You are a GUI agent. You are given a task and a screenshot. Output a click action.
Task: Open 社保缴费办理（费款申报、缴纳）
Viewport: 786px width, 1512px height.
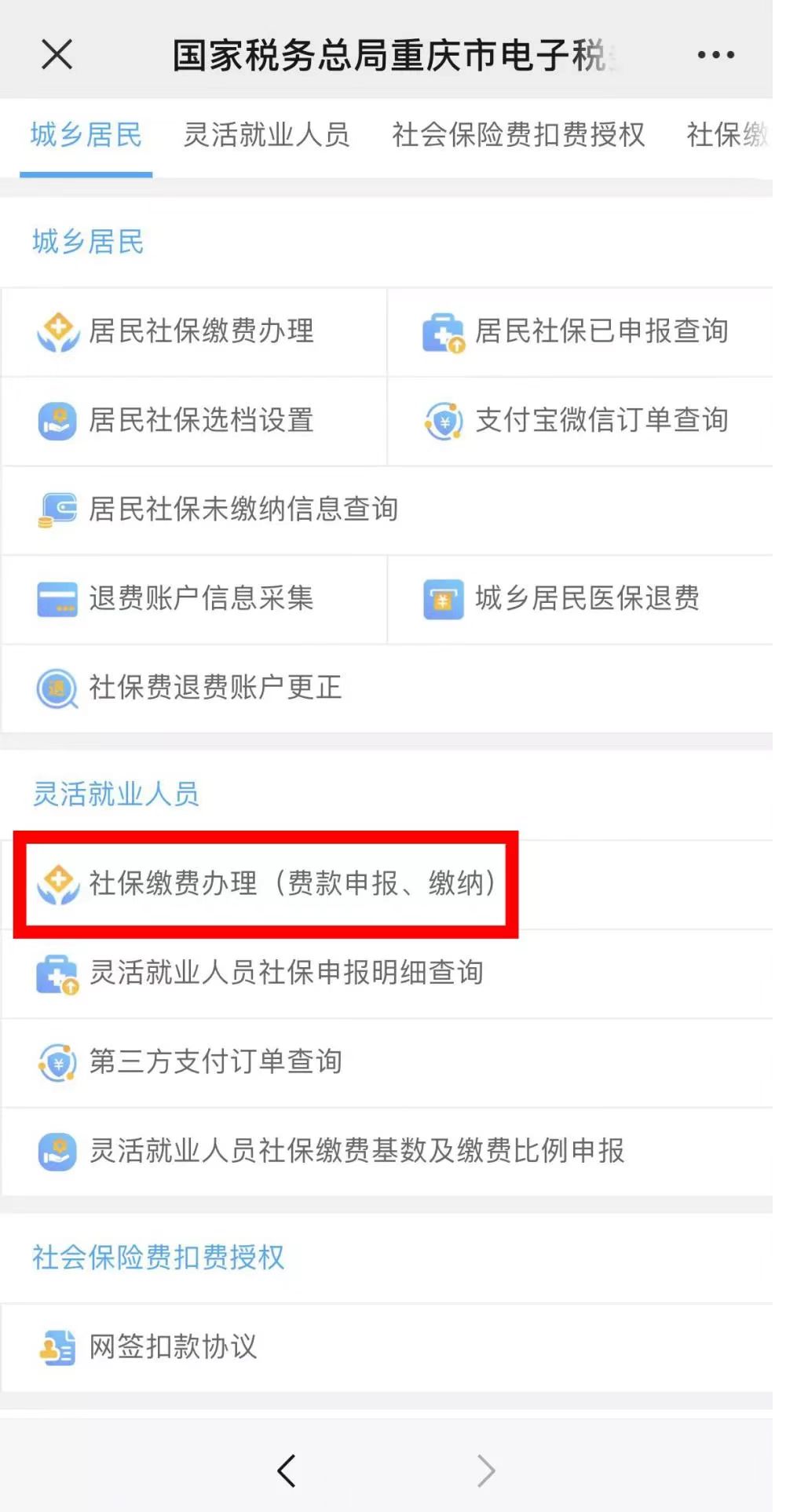[292, 884]
